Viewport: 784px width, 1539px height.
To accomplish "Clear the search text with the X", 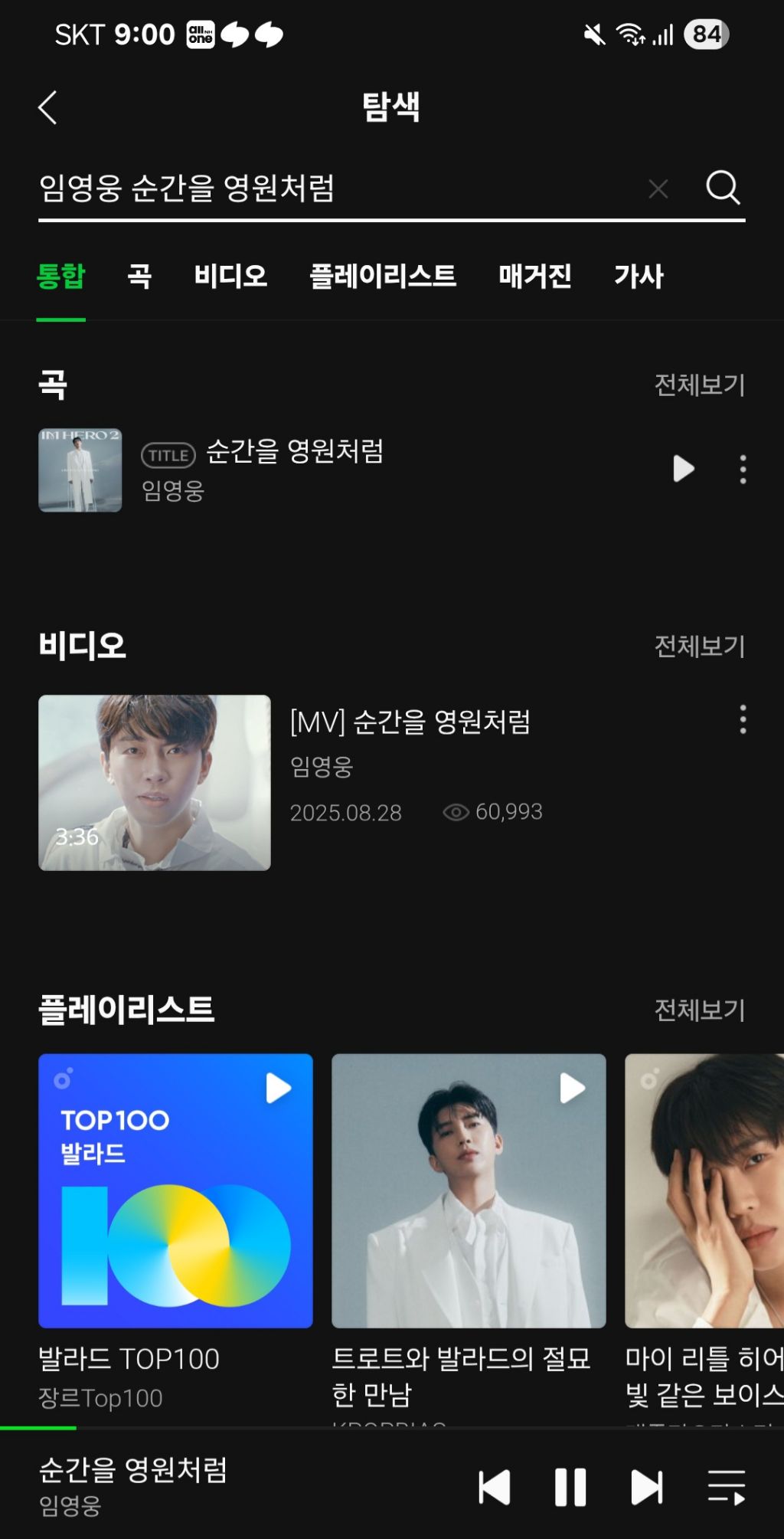I will (x=658, y=188).
